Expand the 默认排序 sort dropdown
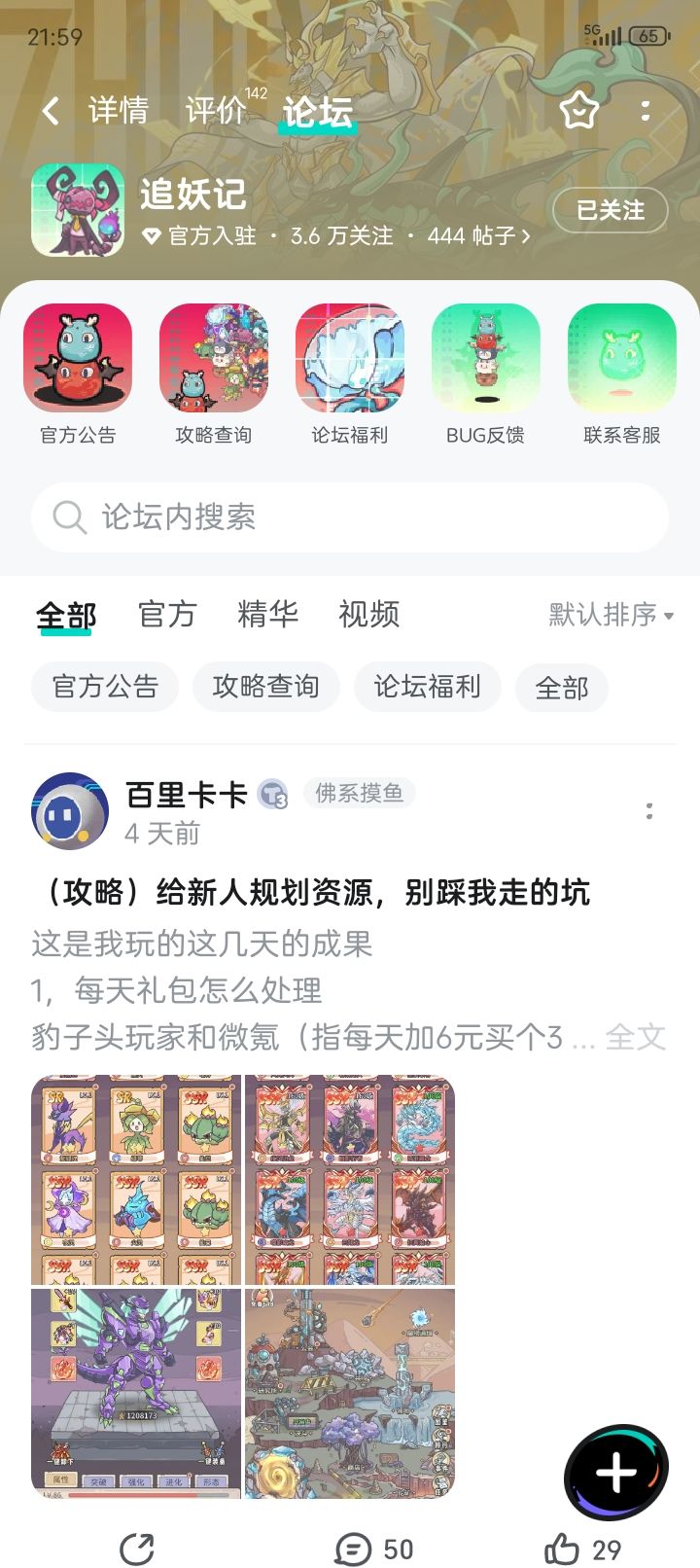700x1568 pixels. pos(612,615)
